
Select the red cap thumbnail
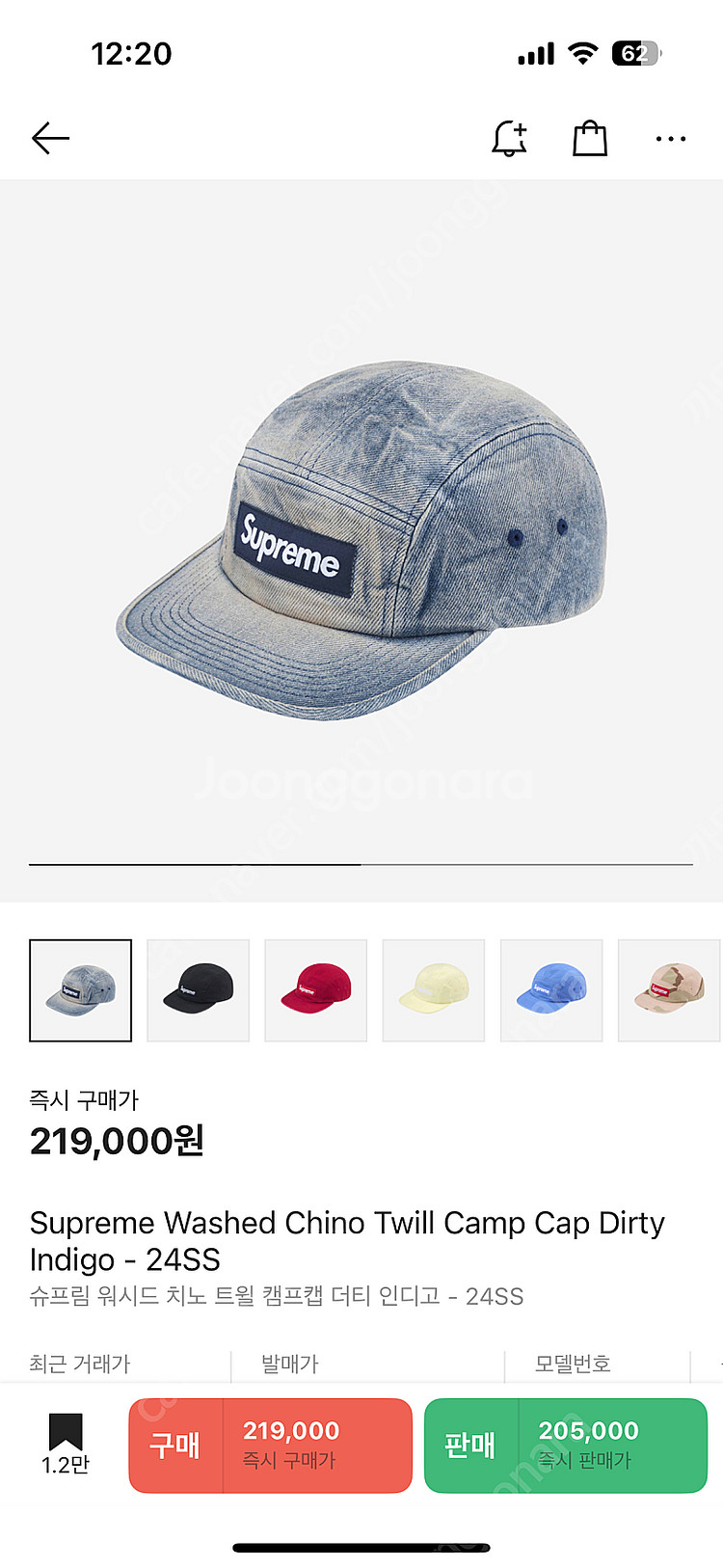point(316,990)
